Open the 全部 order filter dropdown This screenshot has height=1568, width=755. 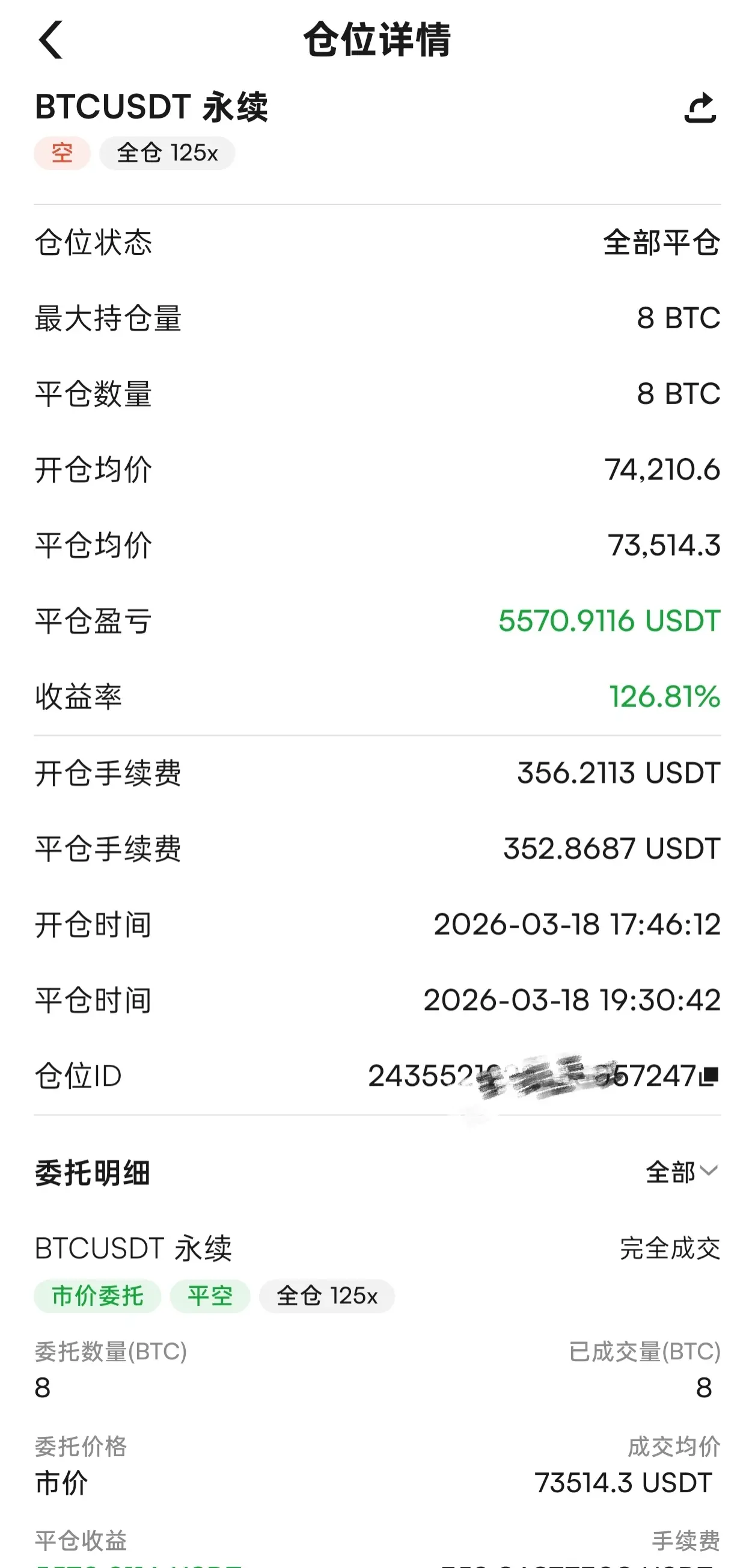pyautogui.click(x=682, y=1172)
